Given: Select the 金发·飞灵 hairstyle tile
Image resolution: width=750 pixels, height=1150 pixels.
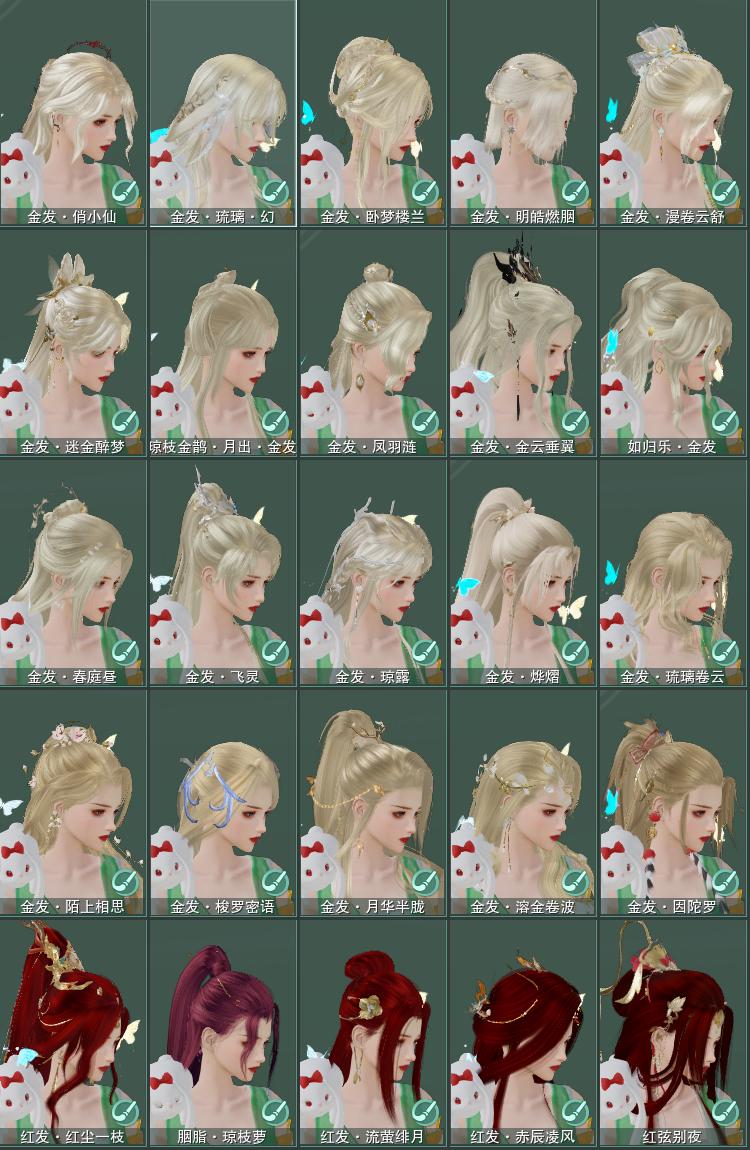Looking at the screenshot, I should tap(223, 570).
